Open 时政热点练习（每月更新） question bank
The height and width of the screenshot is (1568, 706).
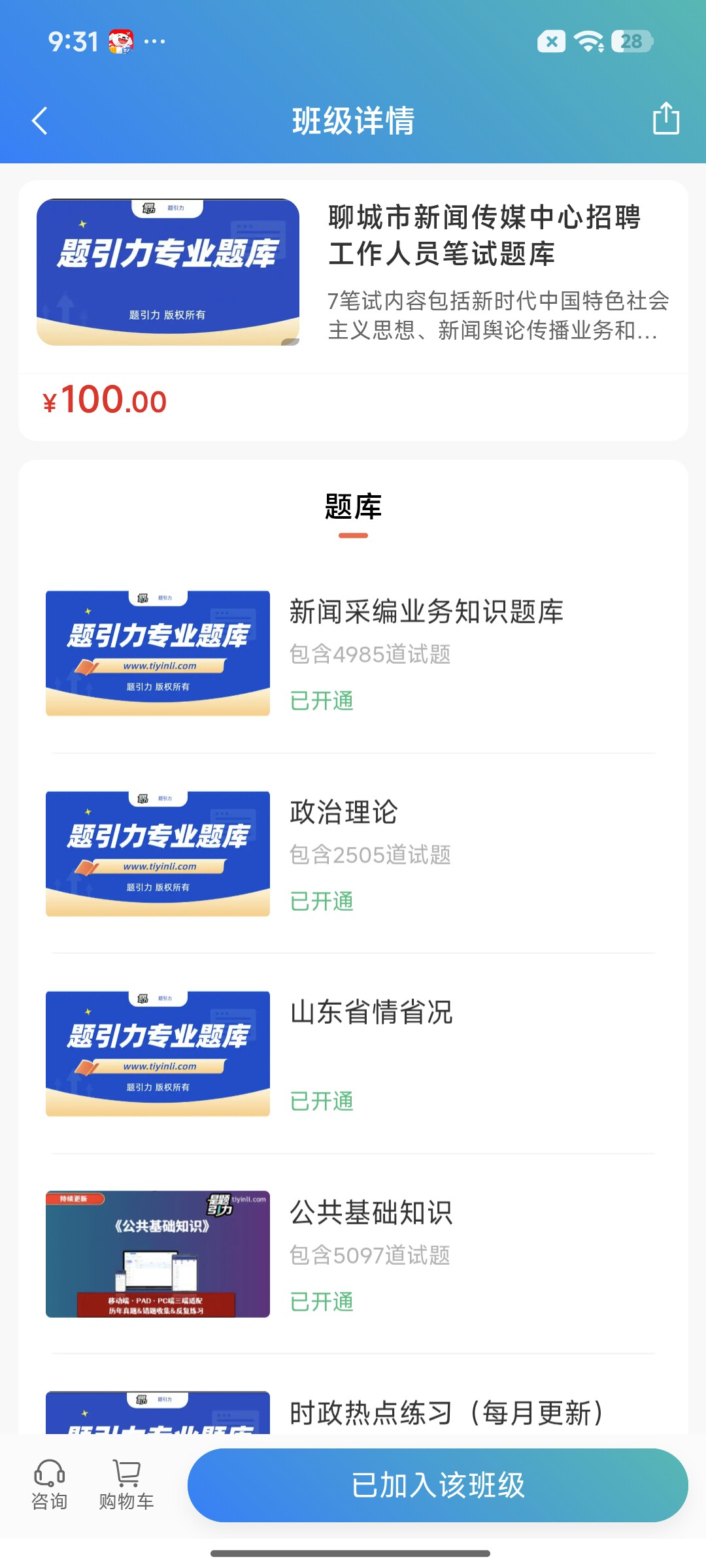353,1413
